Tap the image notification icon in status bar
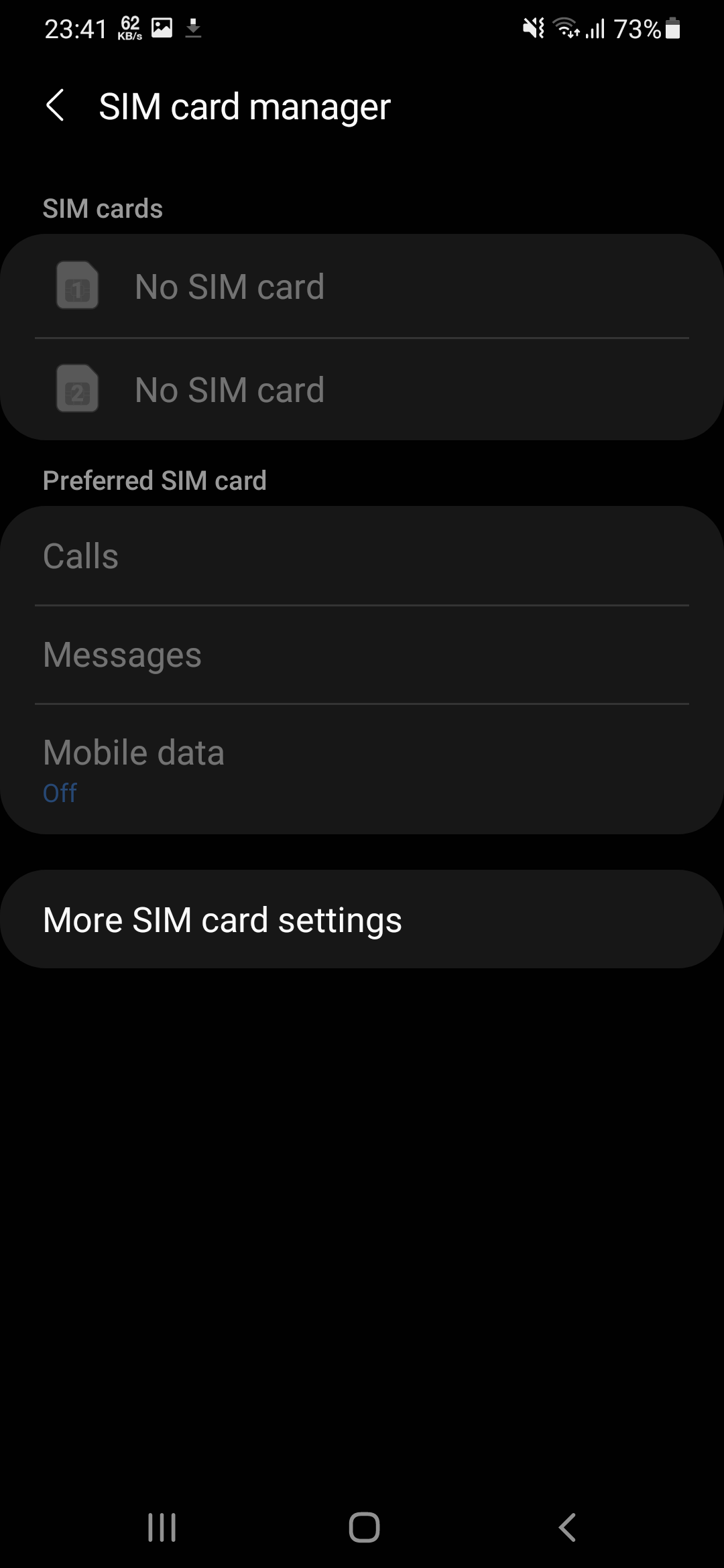724x1568 pixels. click(x=160, y=27)
